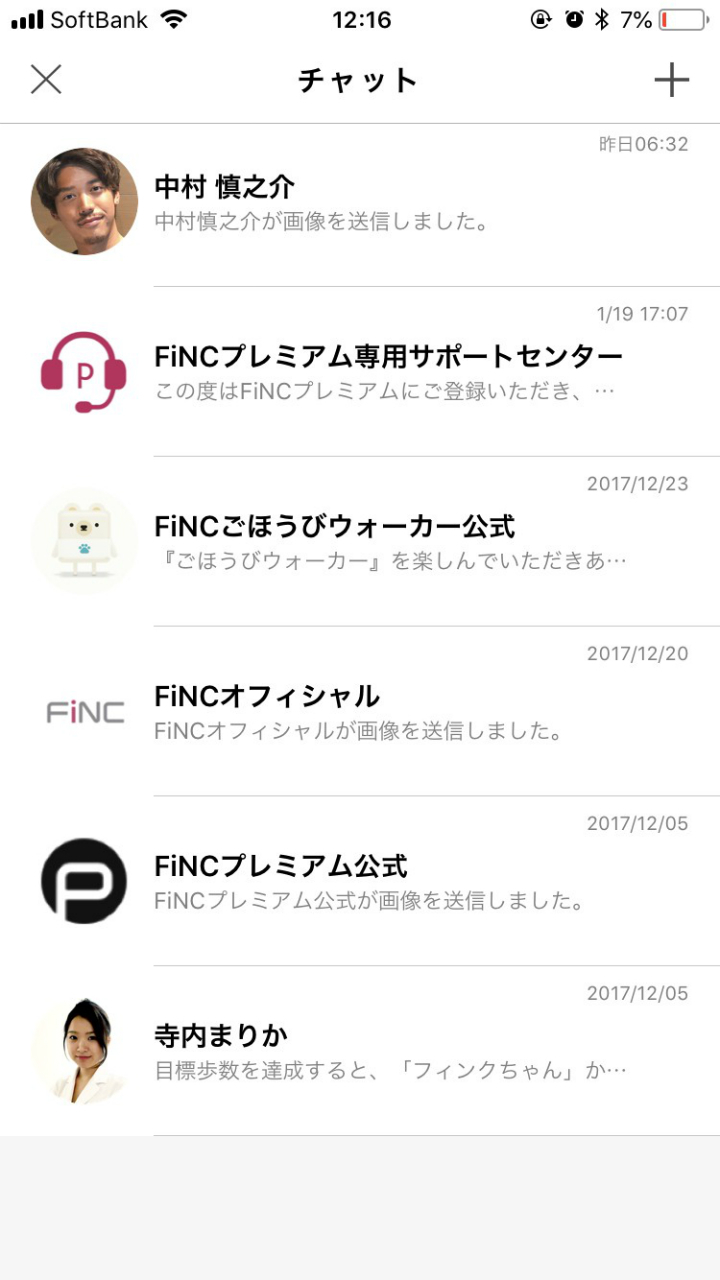Open the new chat creation plus icon
This screenshot has height=1280, width=720.
pyautogui.click(x=672, y=80)
